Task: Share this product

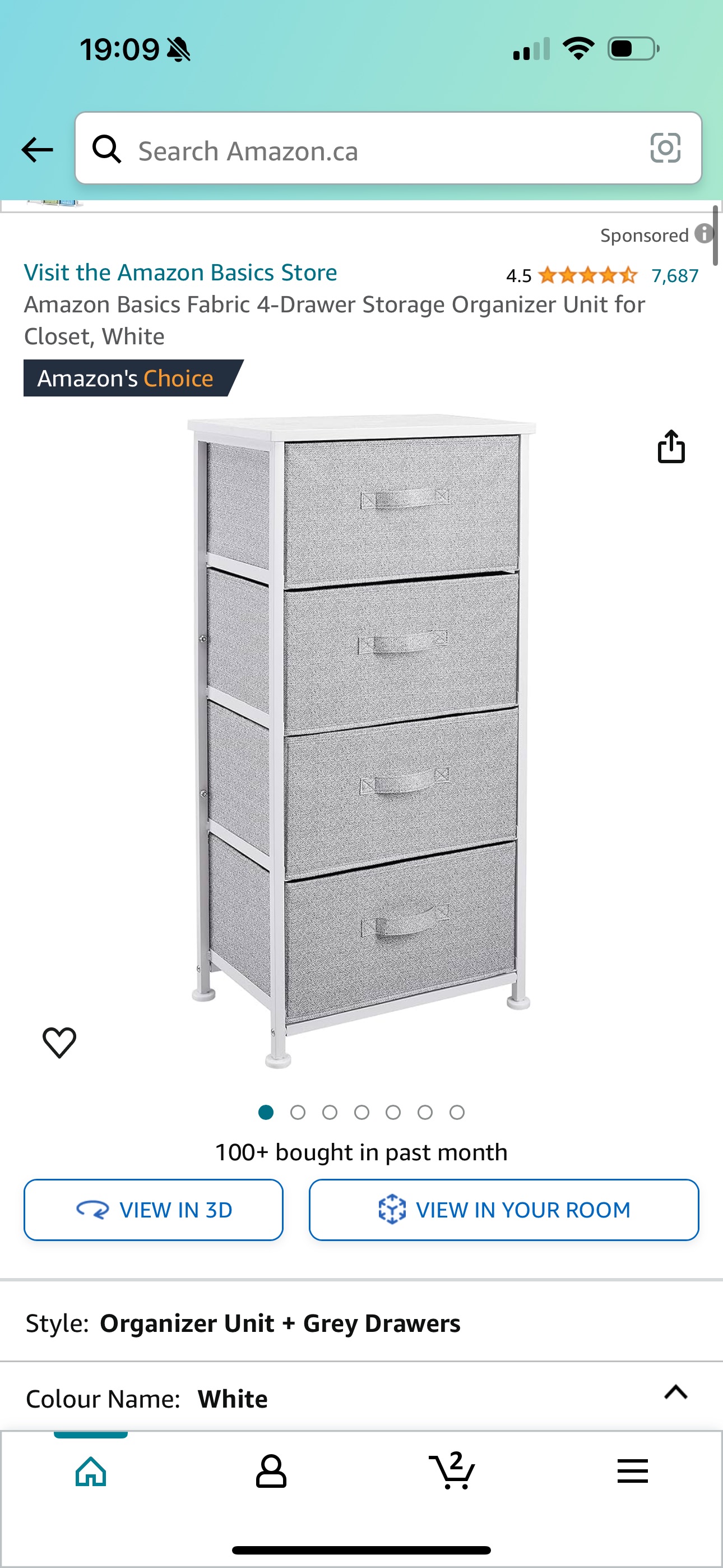Action: click(671, 447)
